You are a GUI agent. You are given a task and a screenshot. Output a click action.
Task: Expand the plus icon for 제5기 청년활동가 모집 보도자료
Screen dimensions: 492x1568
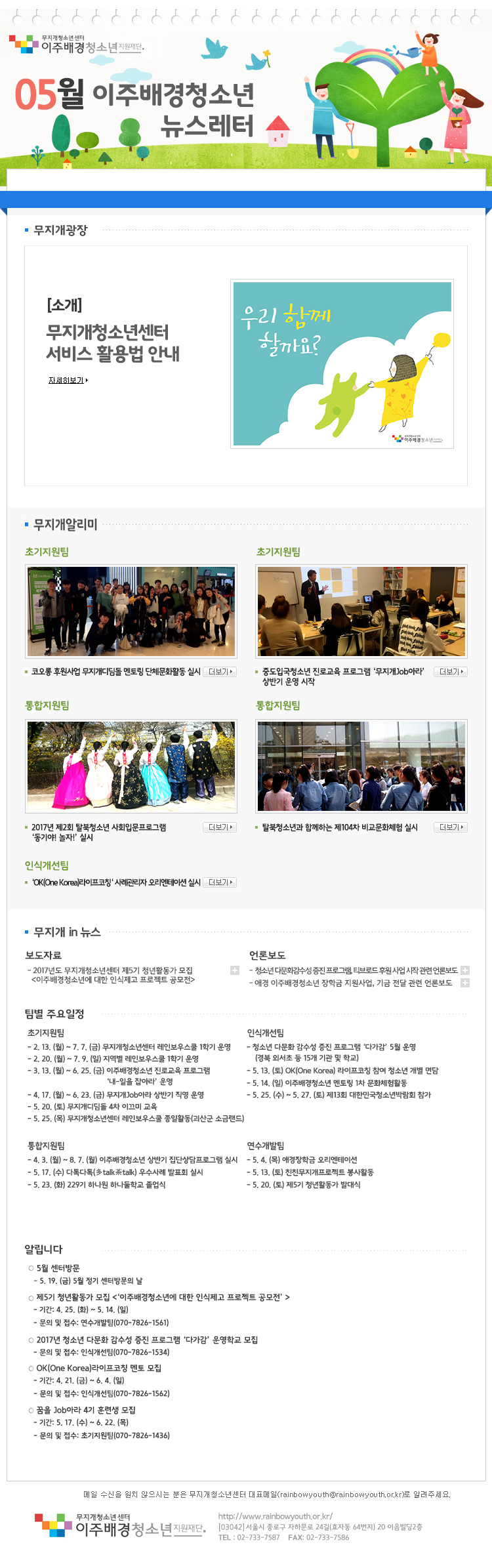[235, 970]
